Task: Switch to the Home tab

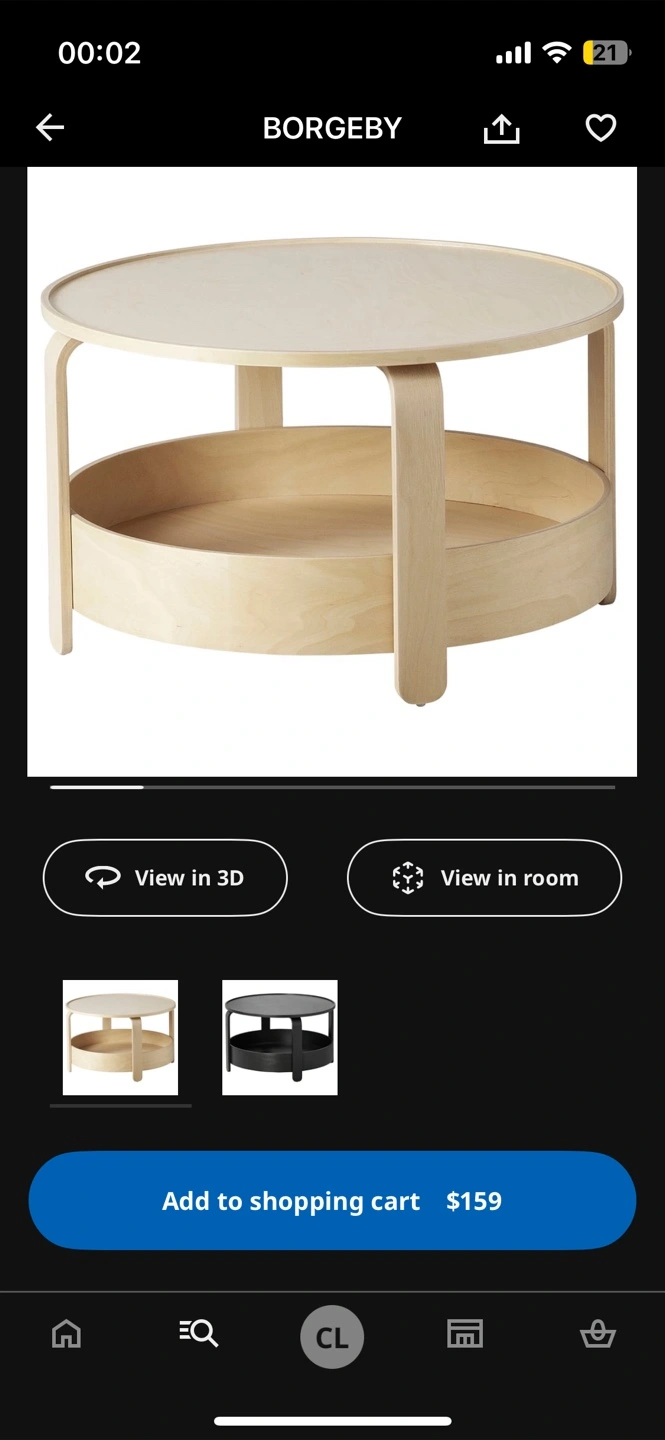Action: pyautogui.click(x=66, y=1334)
